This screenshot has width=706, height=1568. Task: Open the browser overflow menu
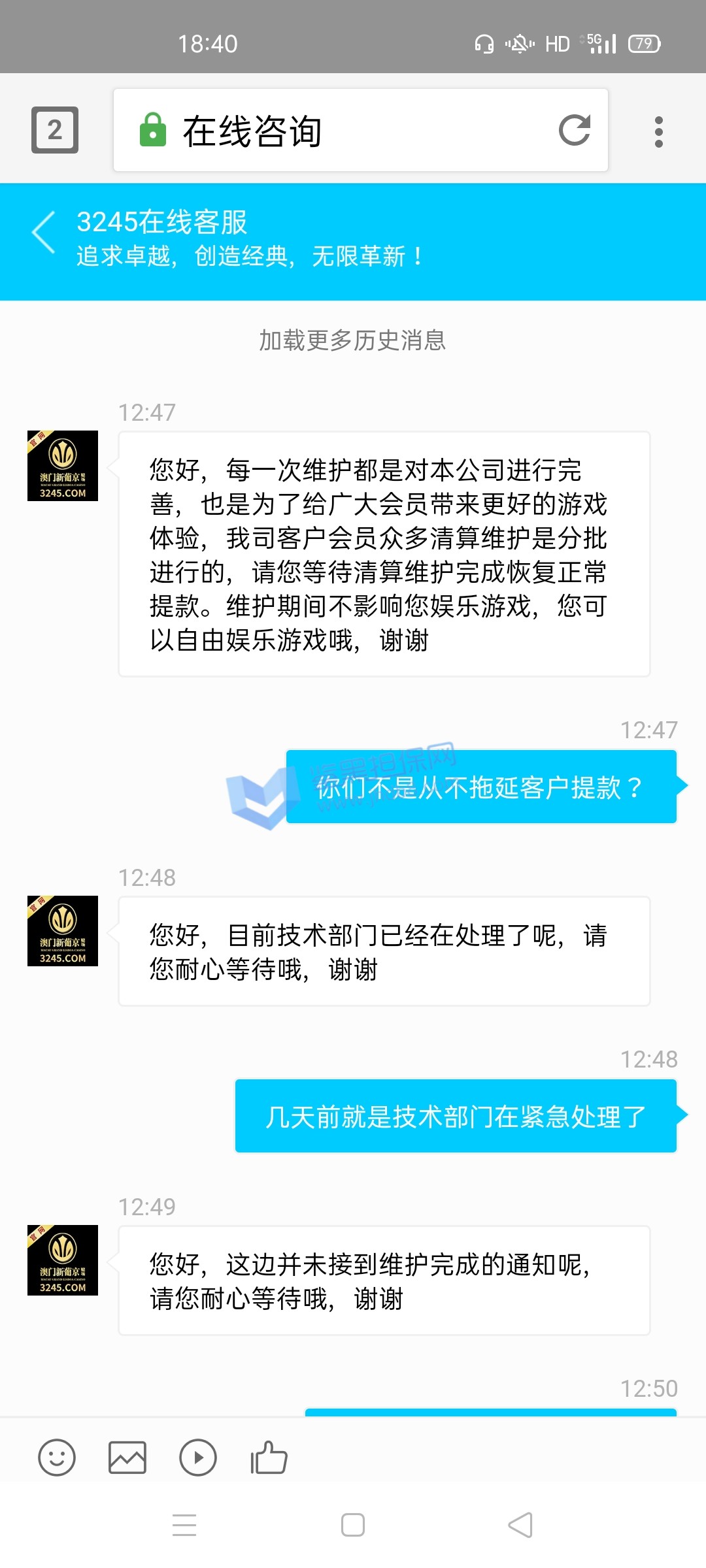coord(658,131)
